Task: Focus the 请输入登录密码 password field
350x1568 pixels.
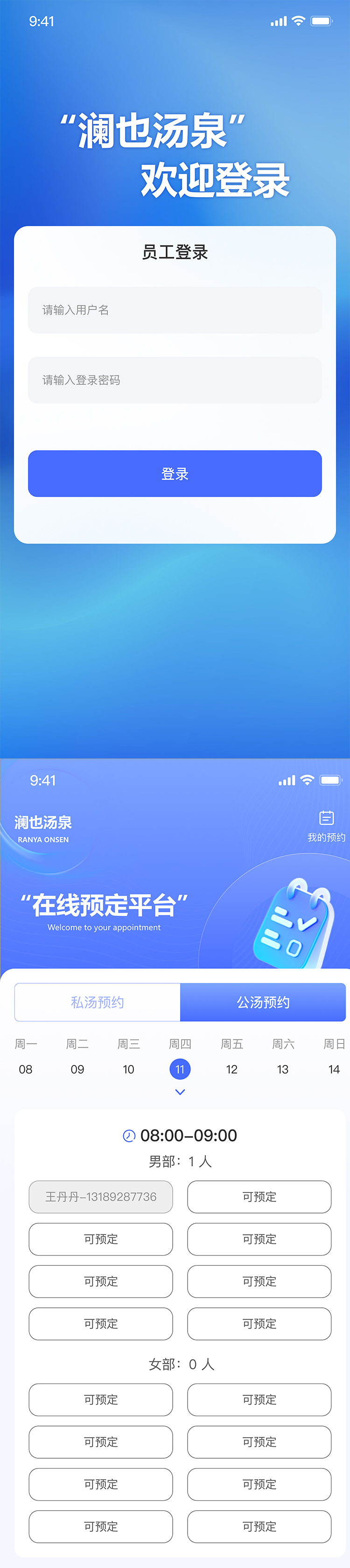Action: [x=175, y=380]
